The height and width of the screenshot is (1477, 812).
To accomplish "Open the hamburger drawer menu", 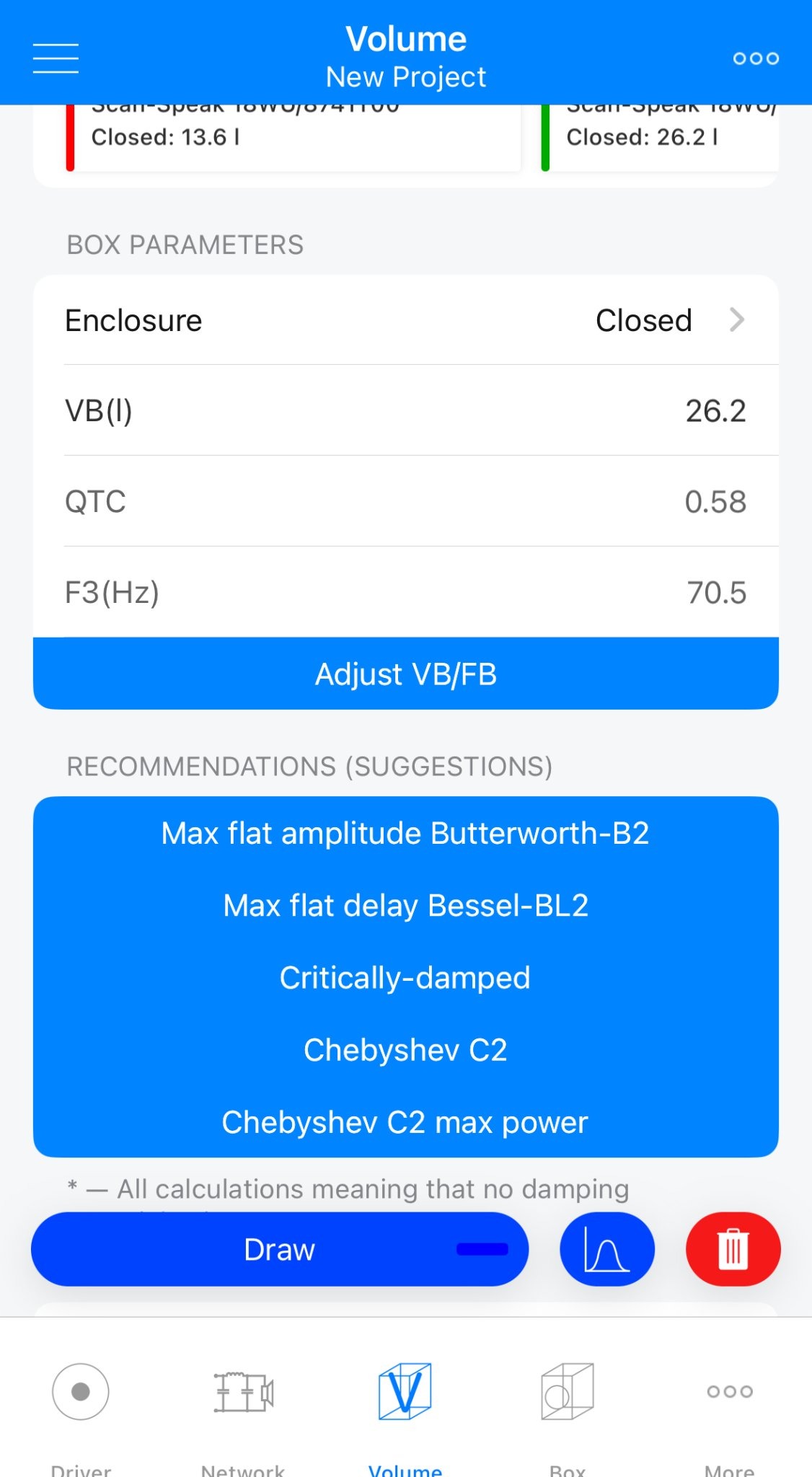I will [x=56, y=58].
